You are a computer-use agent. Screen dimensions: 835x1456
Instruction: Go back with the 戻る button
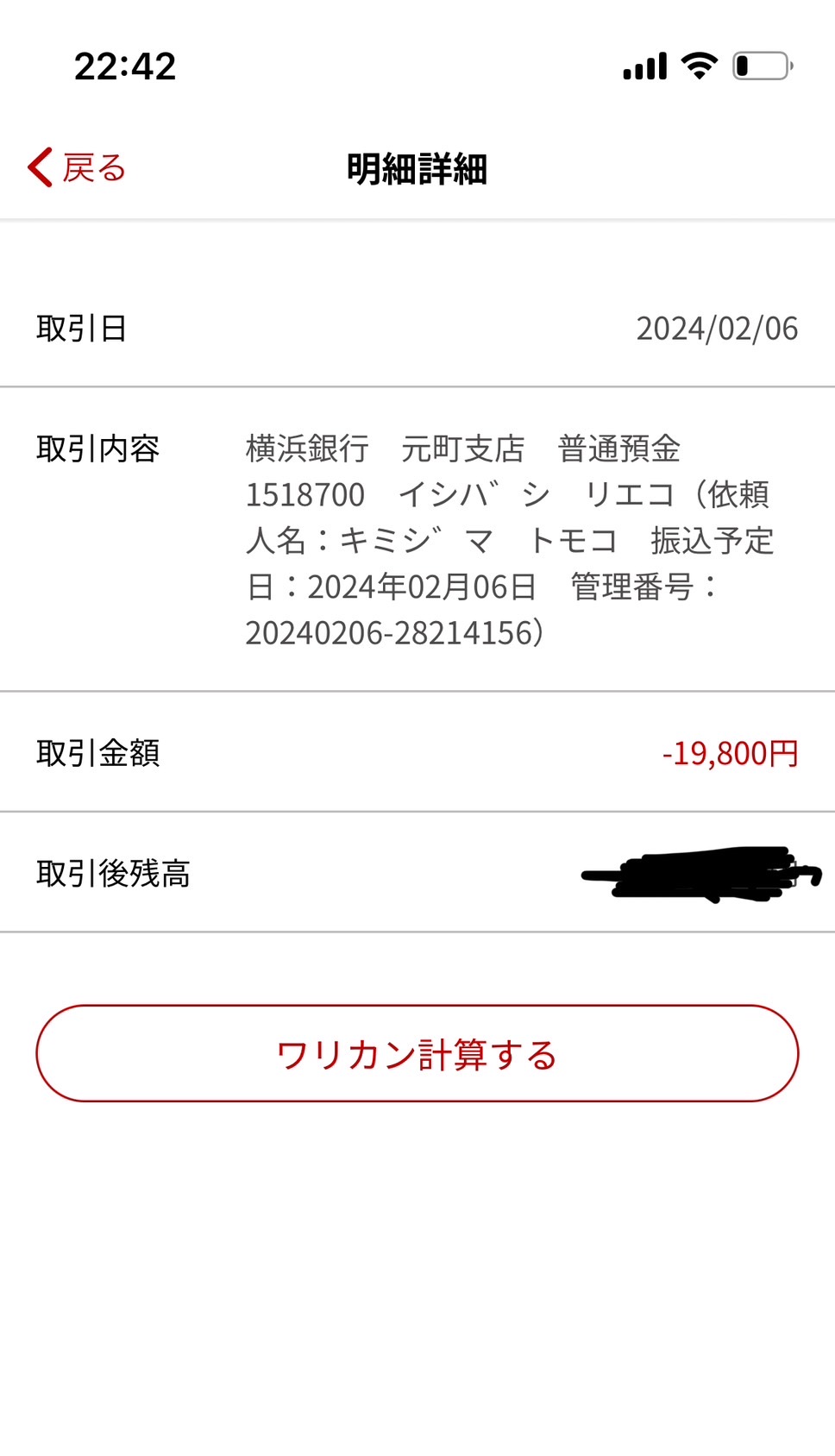pyautogui.click(x=77, y=167)
